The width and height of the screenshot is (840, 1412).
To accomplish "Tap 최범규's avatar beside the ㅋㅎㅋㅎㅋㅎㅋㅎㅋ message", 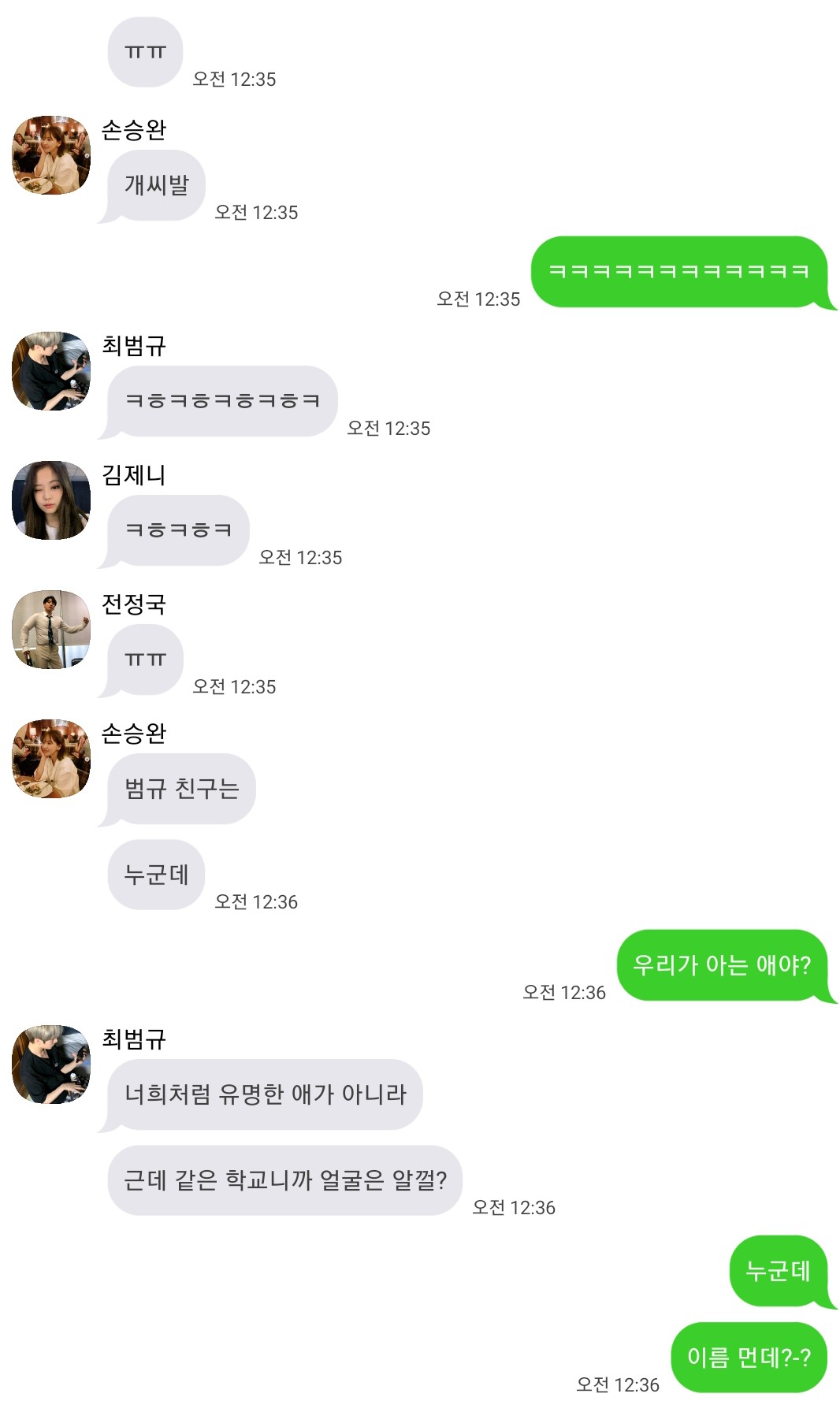I will click(x=51, y=371).
